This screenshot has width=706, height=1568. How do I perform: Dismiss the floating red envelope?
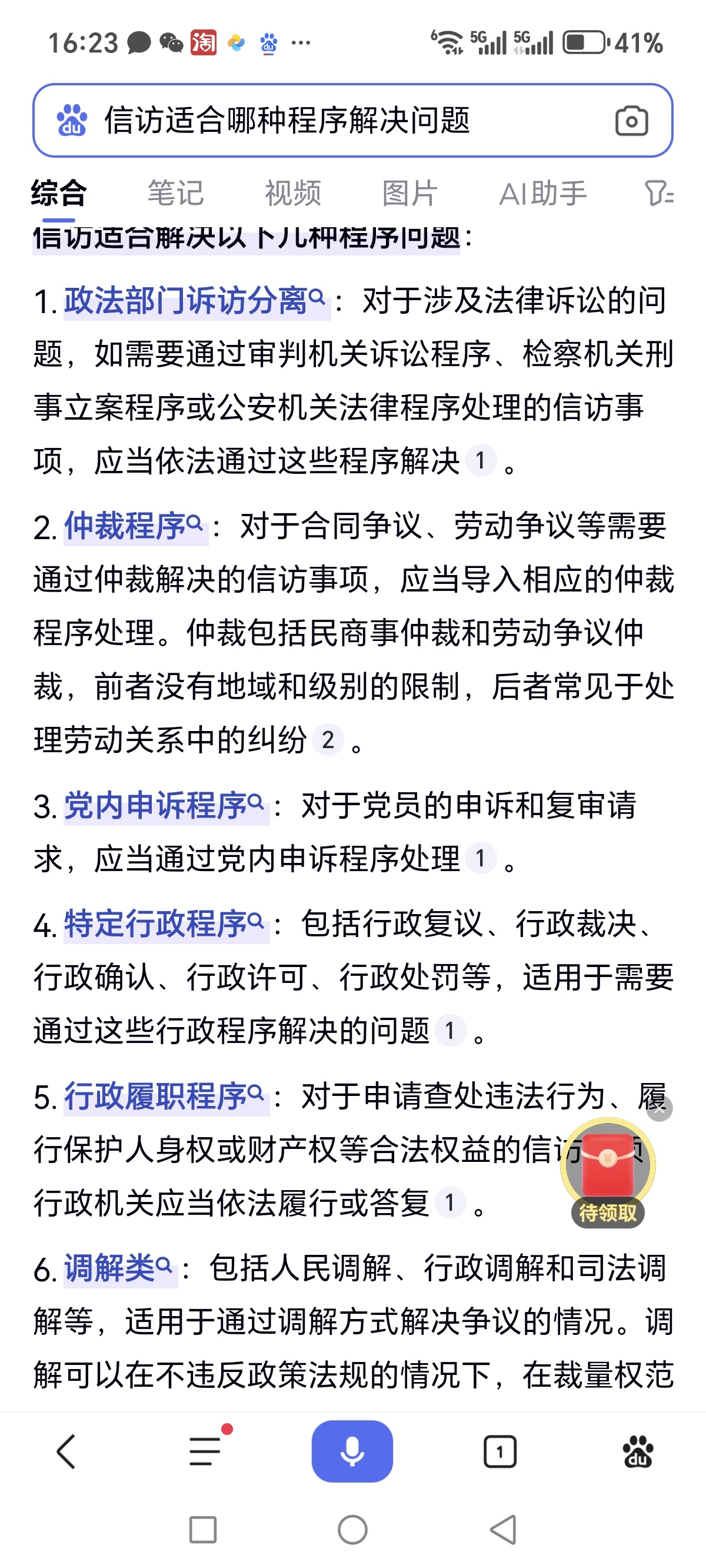[659, 1108]
